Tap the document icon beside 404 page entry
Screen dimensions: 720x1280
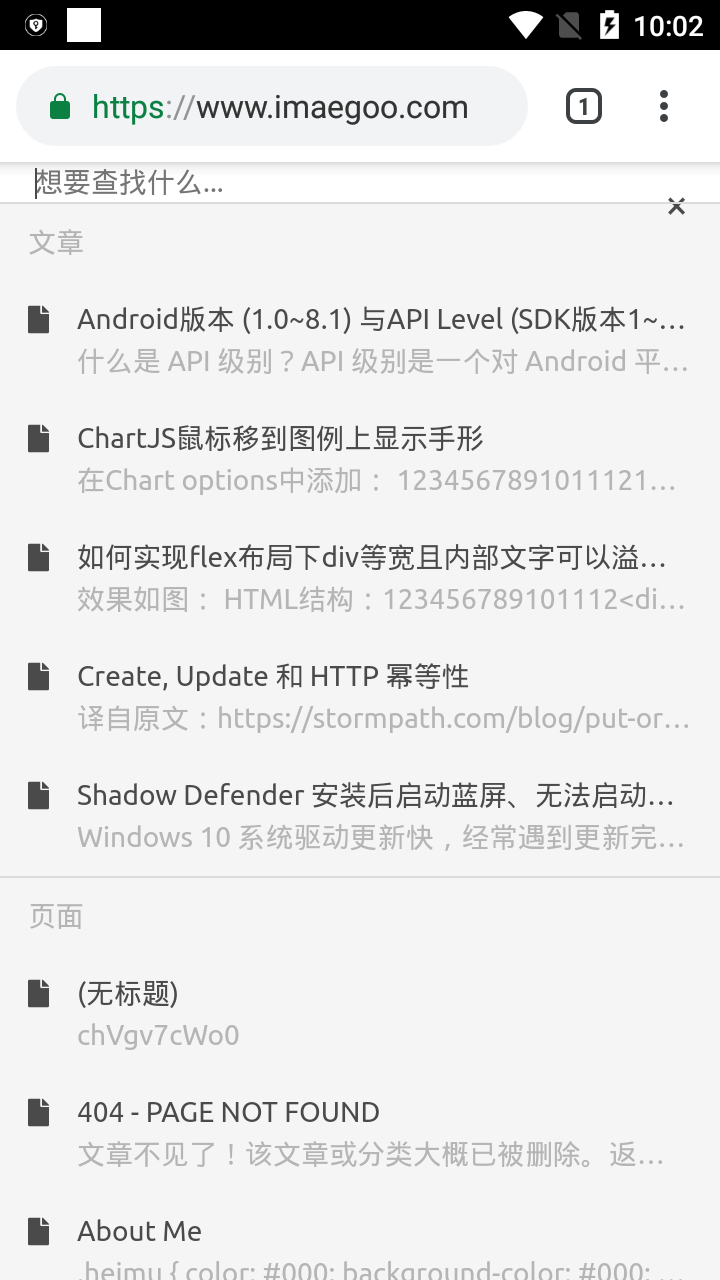(38, 1111)
